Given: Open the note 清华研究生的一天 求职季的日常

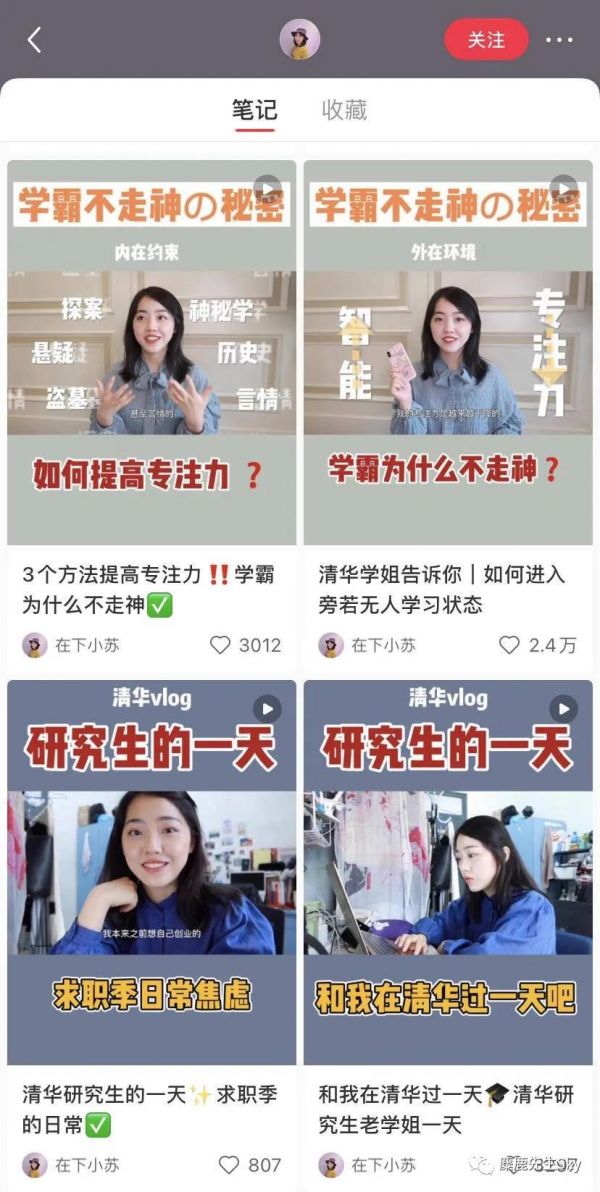Looking at the screenshot, I should click(152, 872).
